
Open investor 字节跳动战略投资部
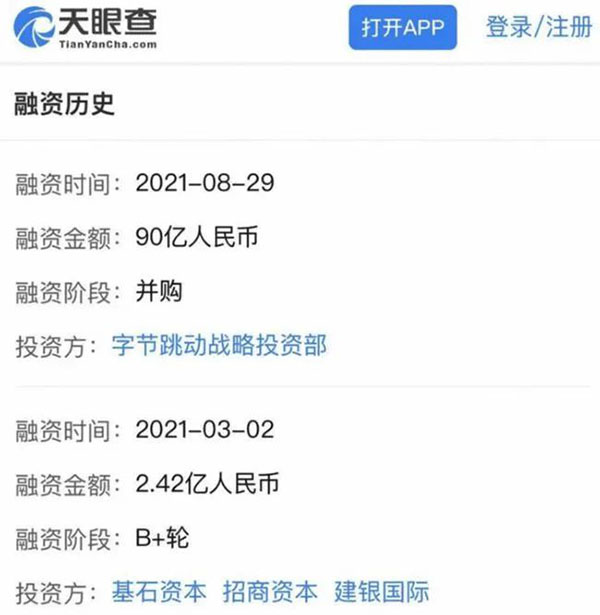[x=220, y=346]
